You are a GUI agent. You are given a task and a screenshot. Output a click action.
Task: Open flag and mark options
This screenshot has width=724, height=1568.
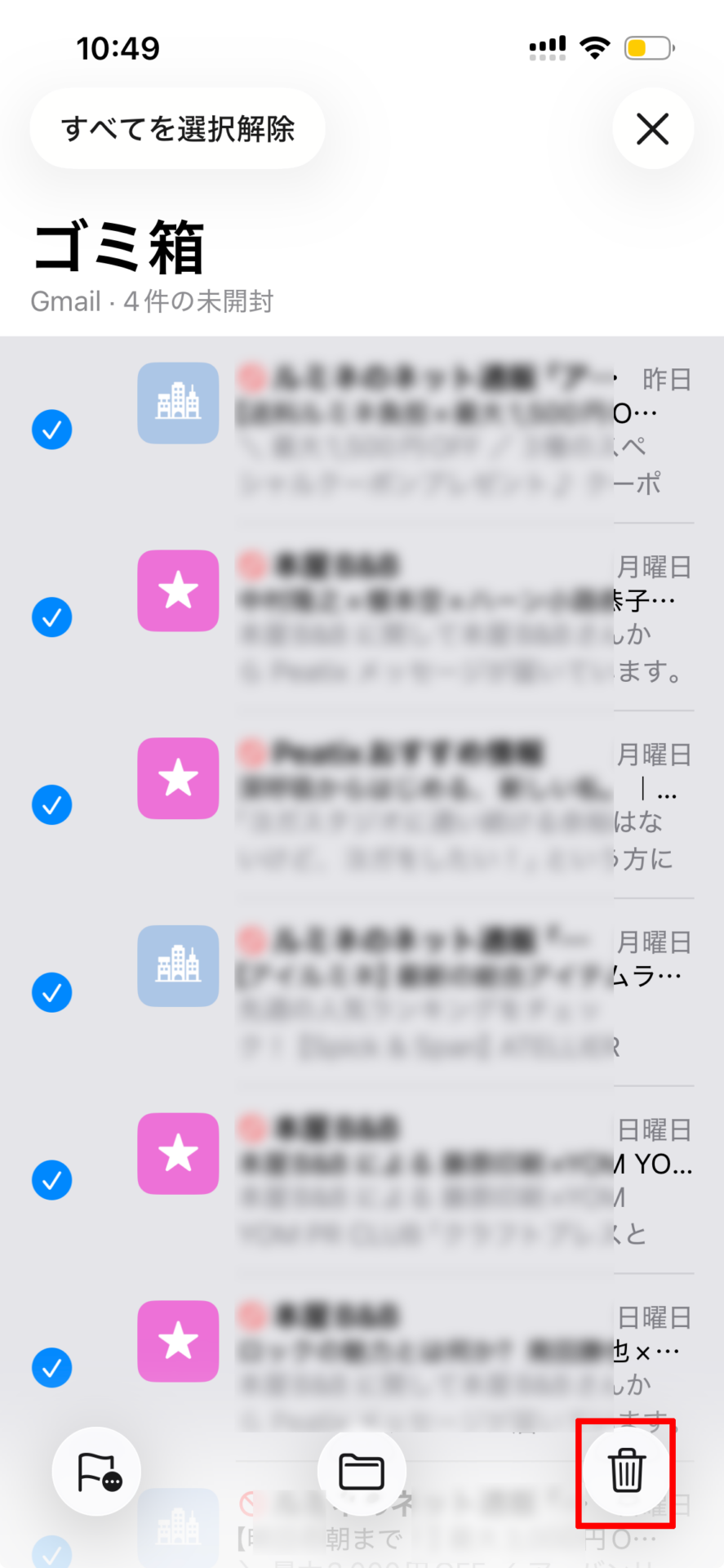click(x=97, y=1471)
